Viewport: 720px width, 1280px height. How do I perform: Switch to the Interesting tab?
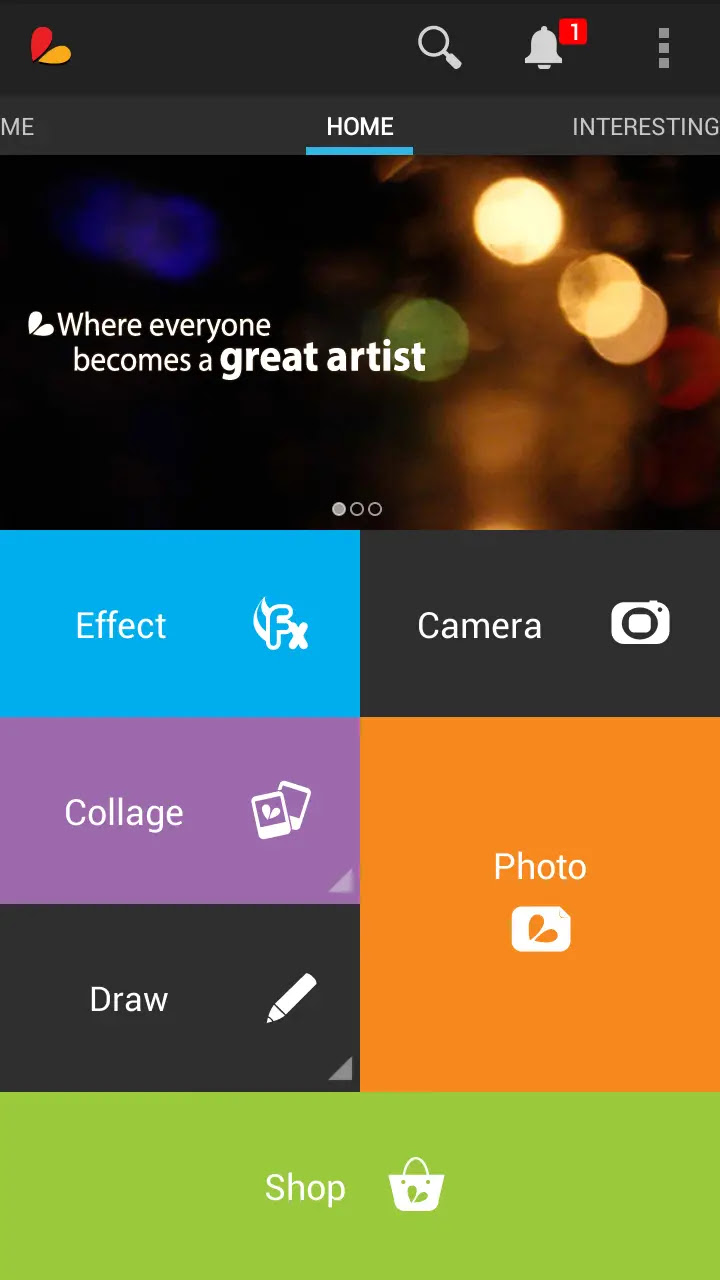click(645, 127)
